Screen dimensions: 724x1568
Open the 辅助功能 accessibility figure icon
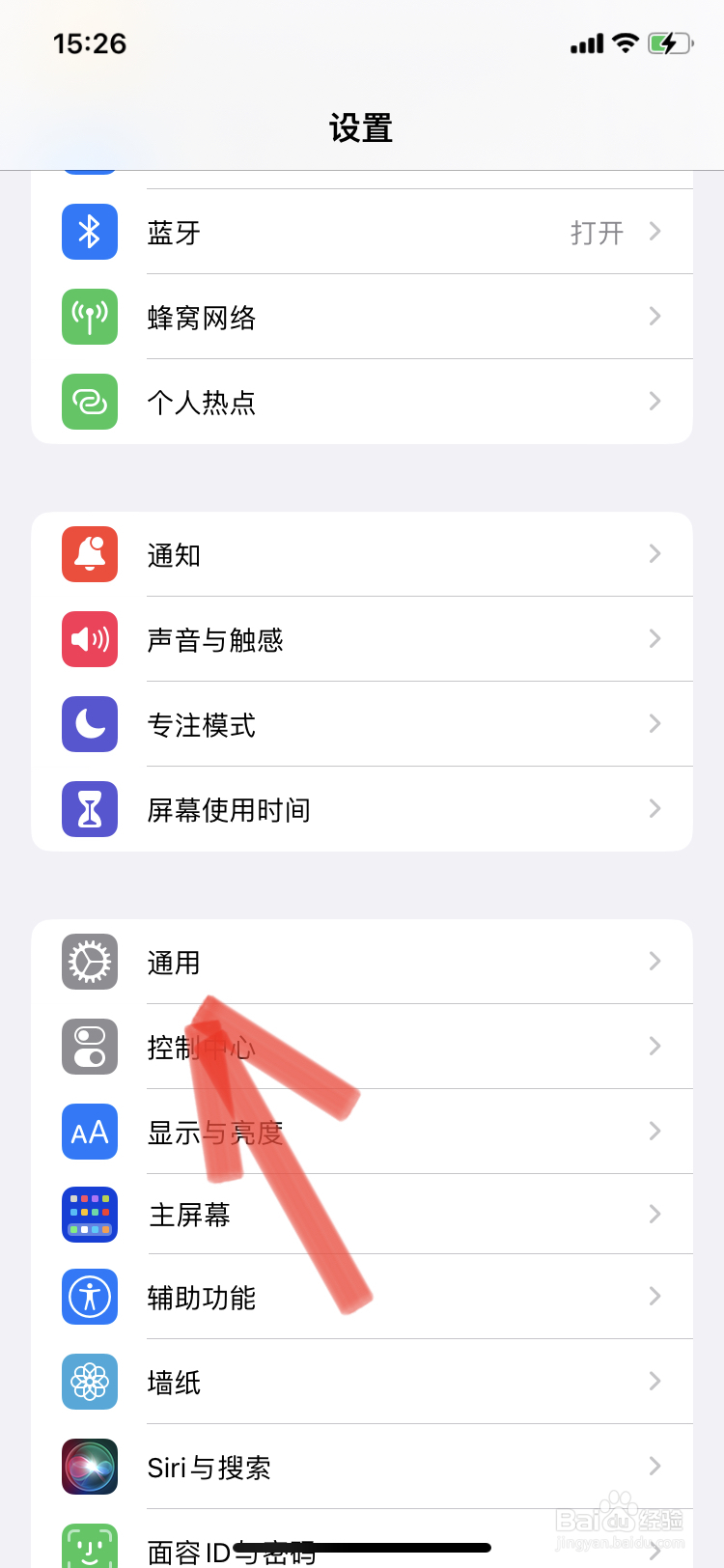tap(89, 1298)
